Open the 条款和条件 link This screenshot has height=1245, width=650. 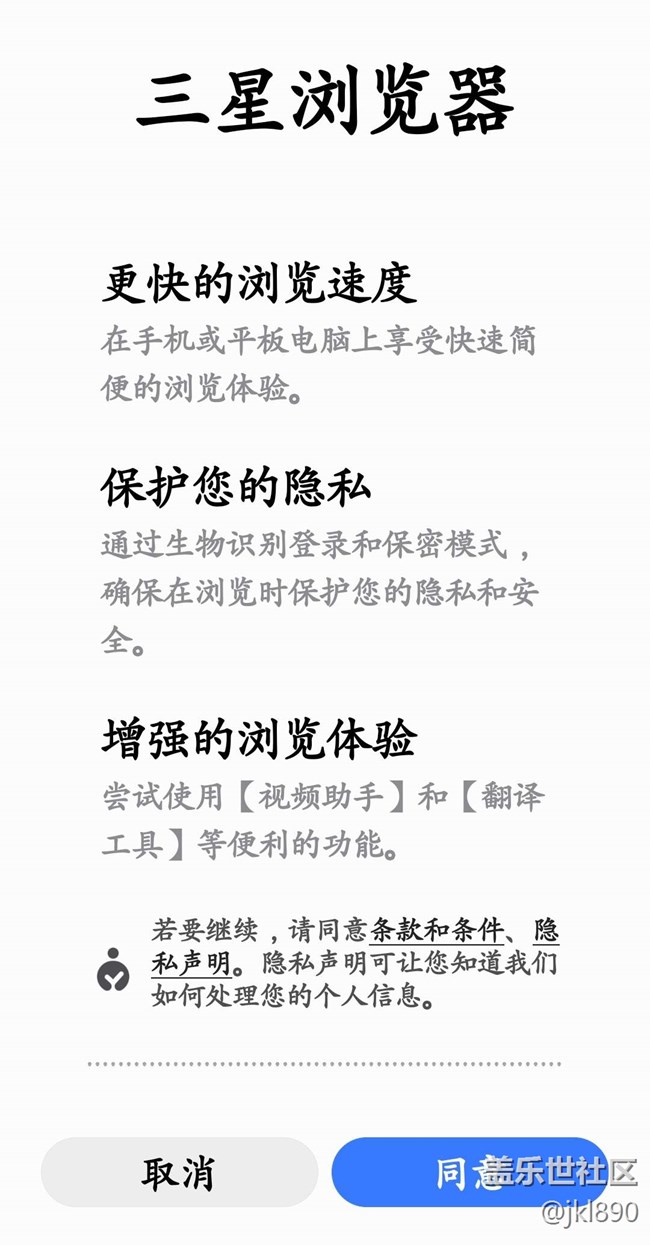436,930
